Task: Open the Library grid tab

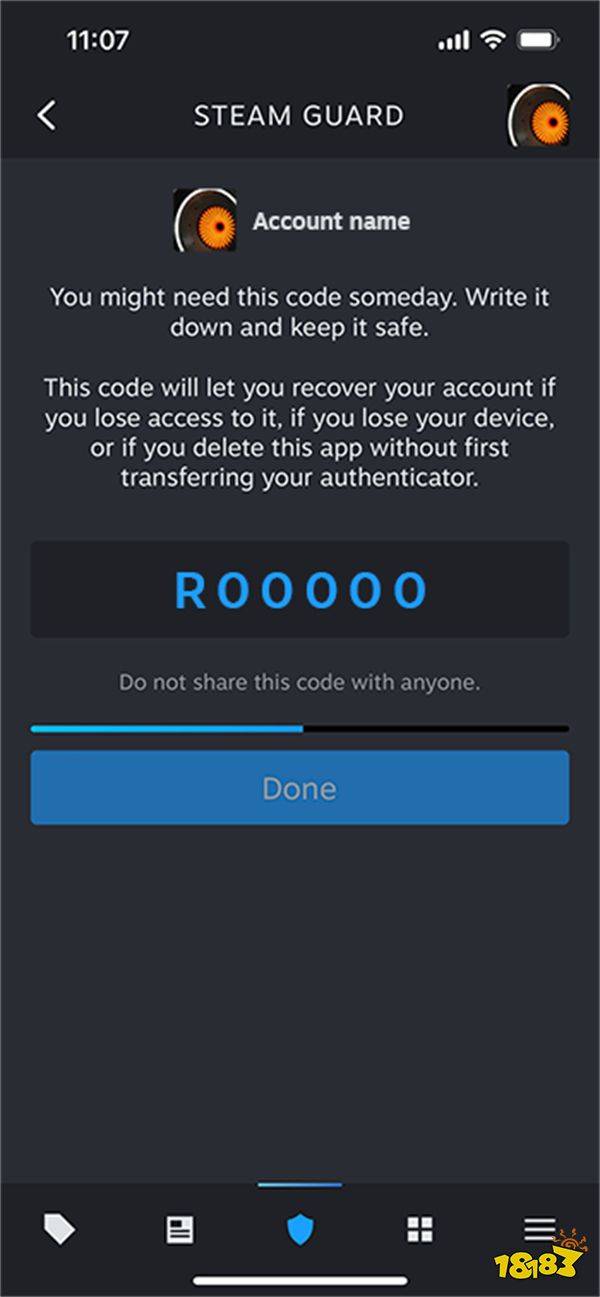Action: click(x=420, y=1229)
